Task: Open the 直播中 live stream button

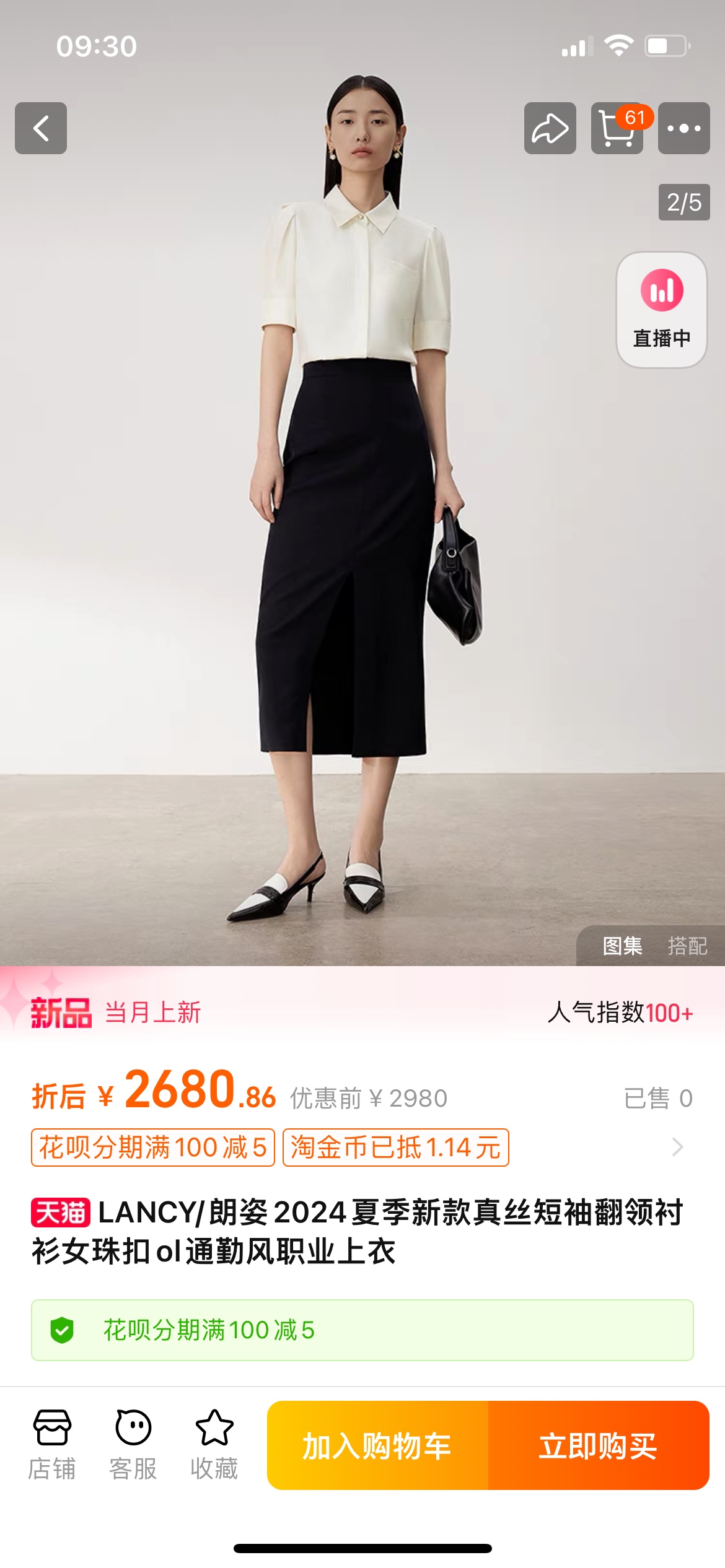Action: (661, 310)
